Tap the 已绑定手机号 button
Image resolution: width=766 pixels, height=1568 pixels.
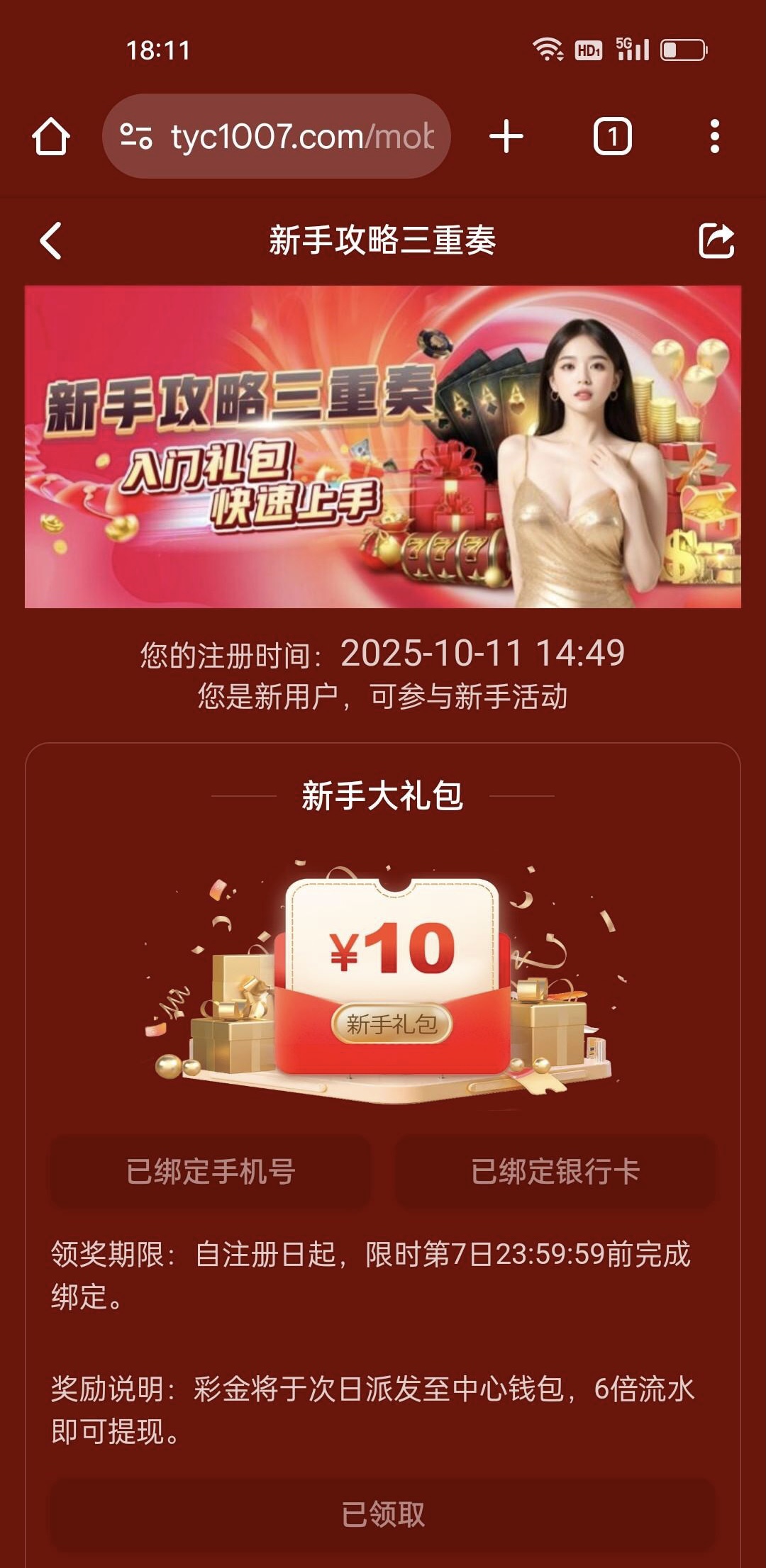211,1172
